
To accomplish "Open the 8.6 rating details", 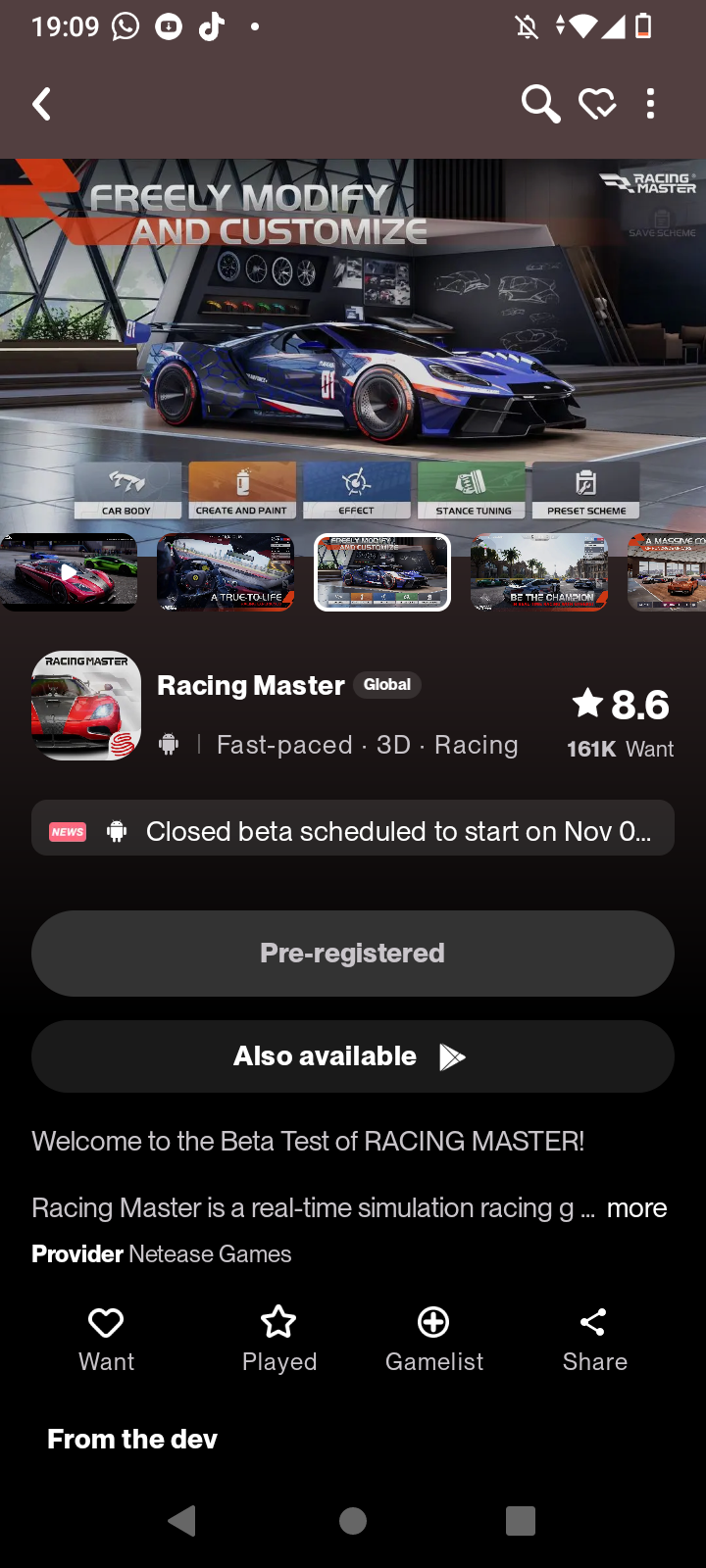I will [x=621, y=706].
